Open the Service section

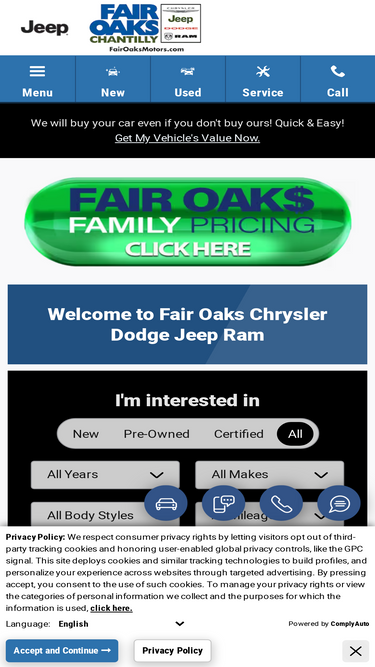[x=263, y=79]
